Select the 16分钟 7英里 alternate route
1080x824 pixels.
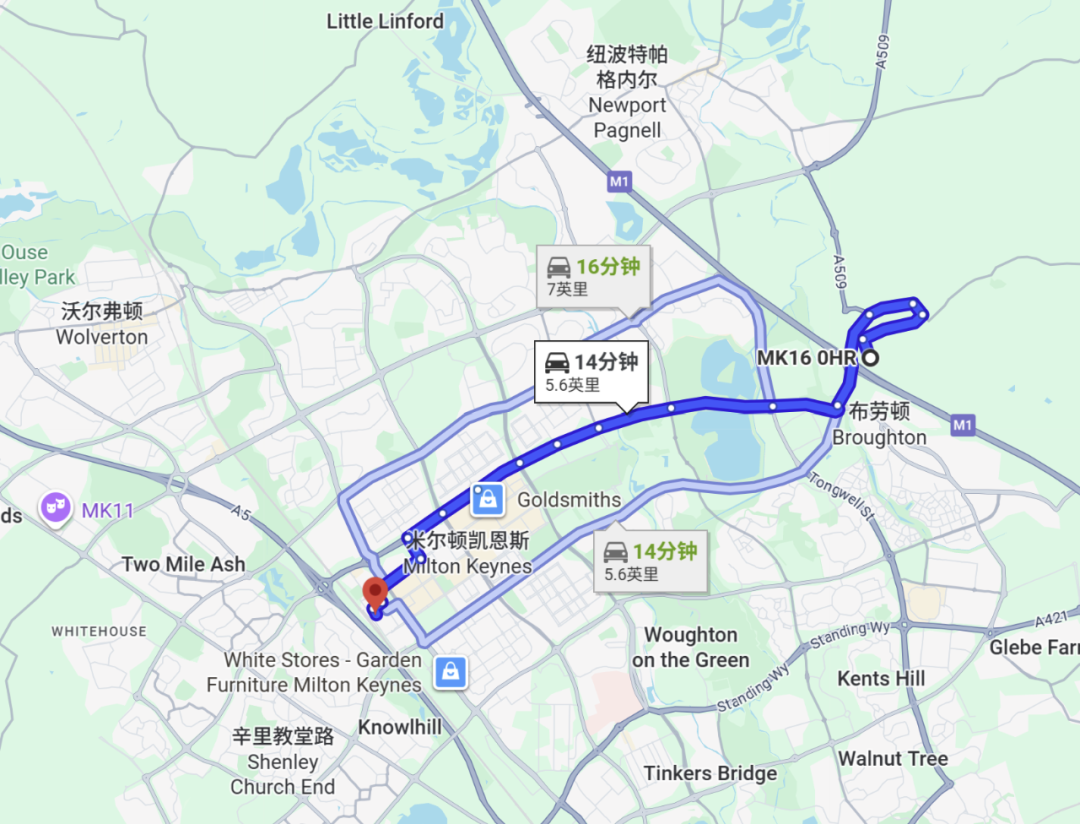pyautogui.click(x=593, y=277)
